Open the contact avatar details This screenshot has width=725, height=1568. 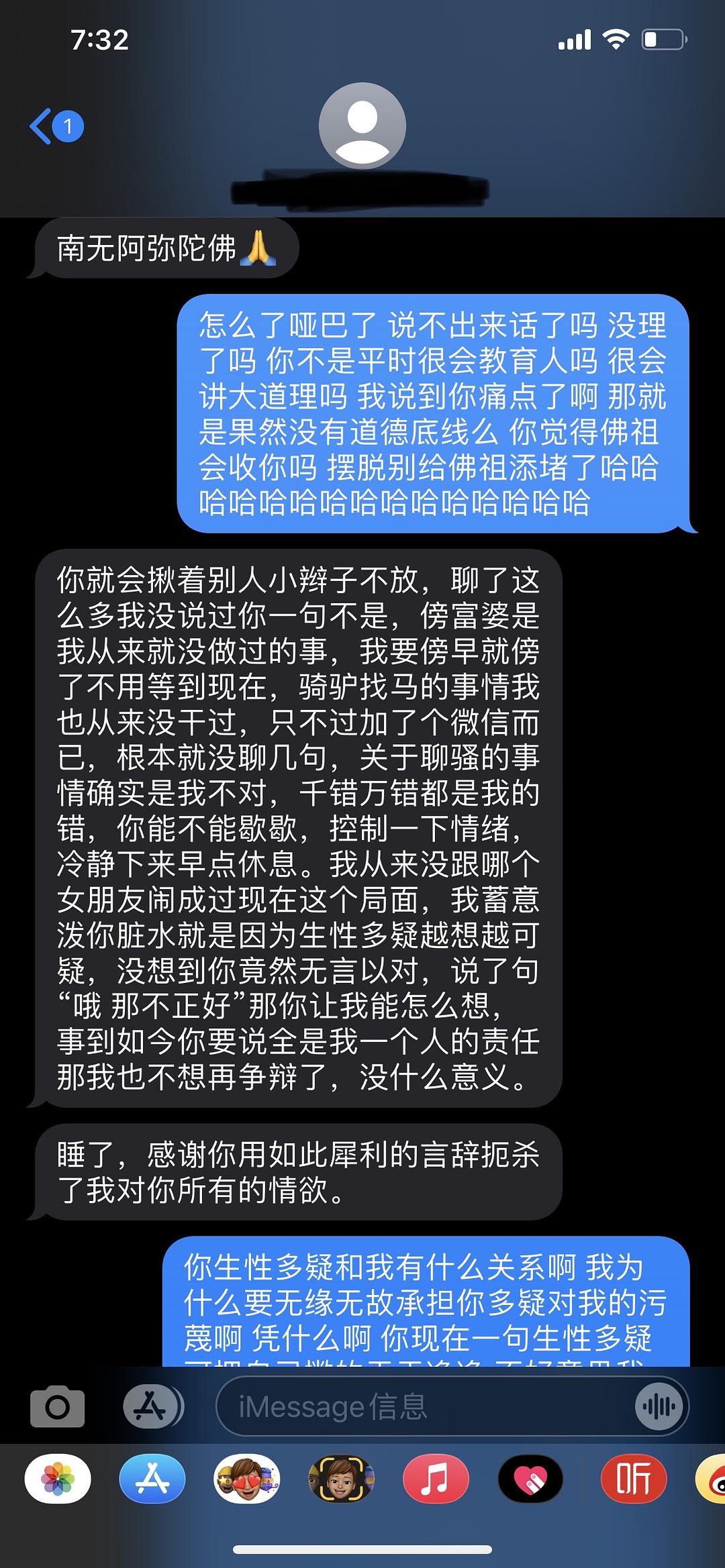[362, 125]
